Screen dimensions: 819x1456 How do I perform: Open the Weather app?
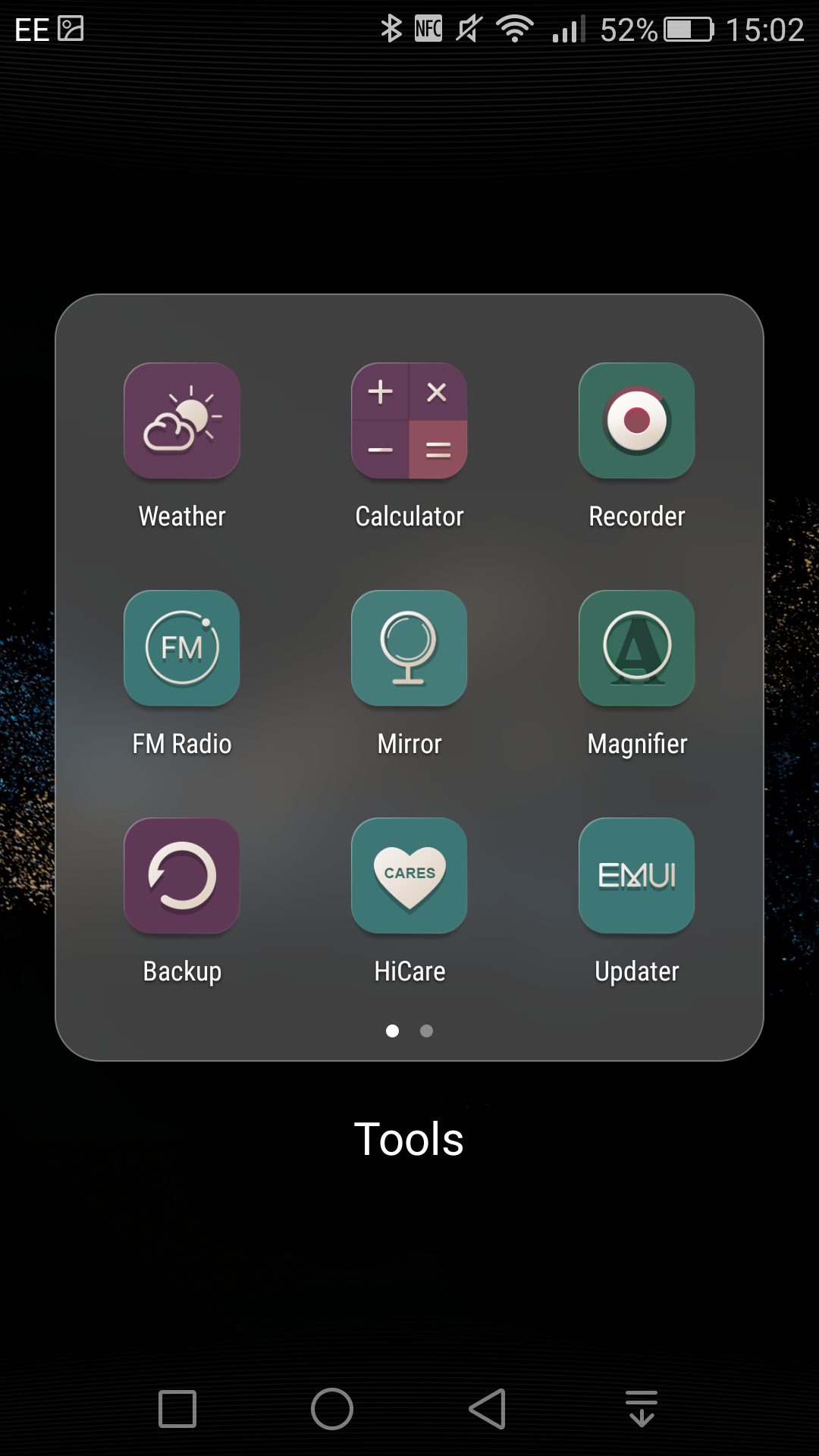point(182,421)
